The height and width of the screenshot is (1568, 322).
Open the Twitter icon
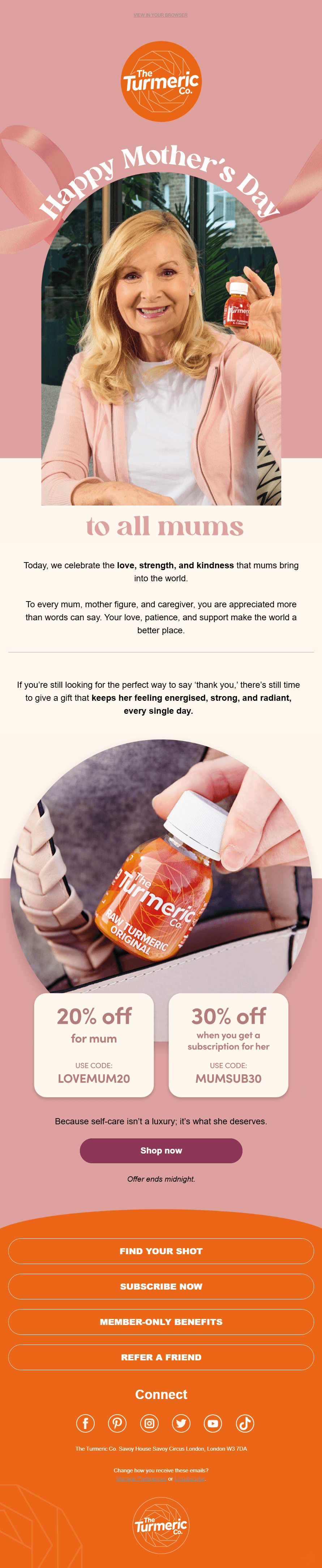tap(181, 1423)
